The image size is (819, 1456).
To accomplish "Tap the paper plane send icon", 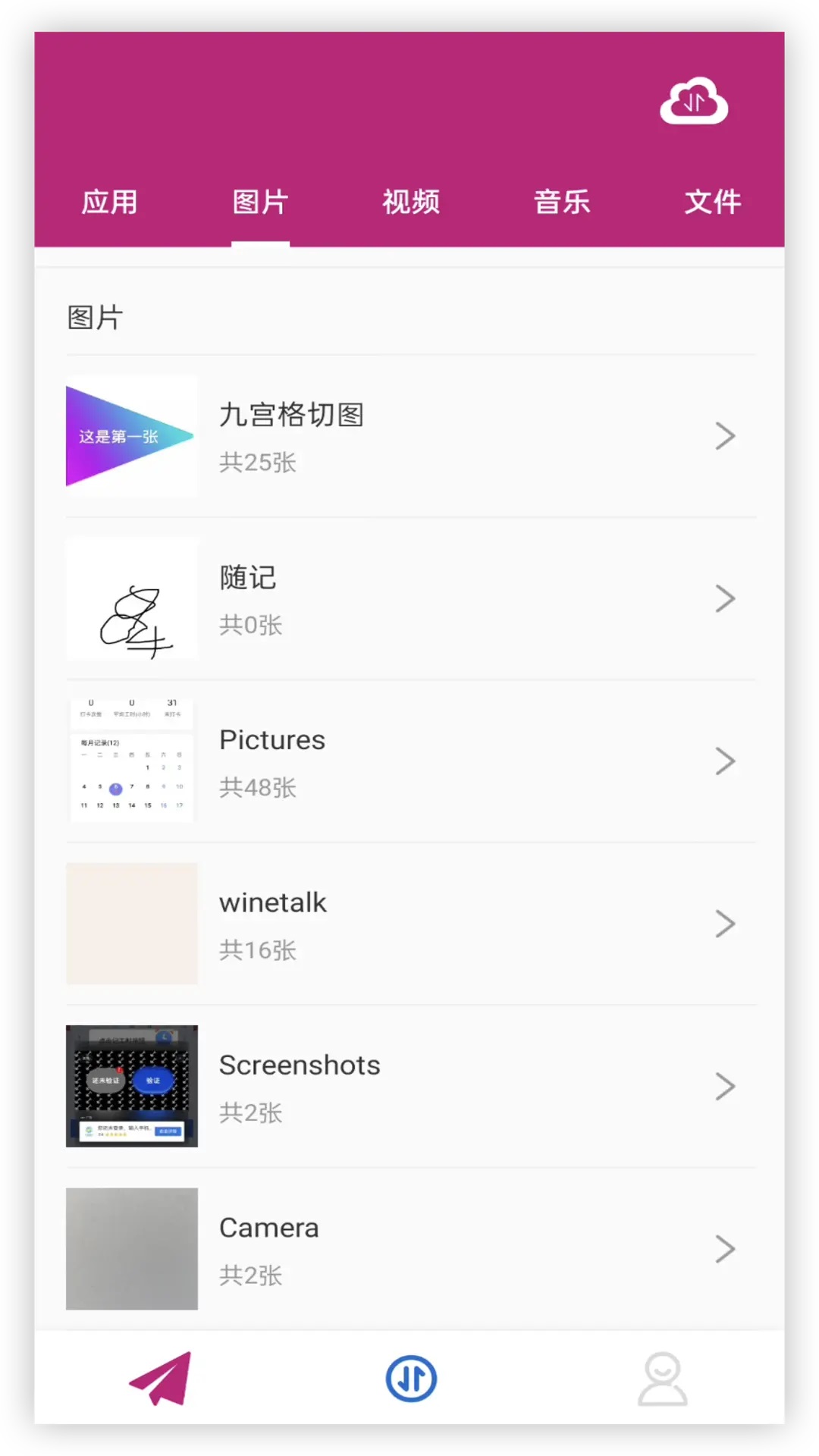I will (158, 1377).
